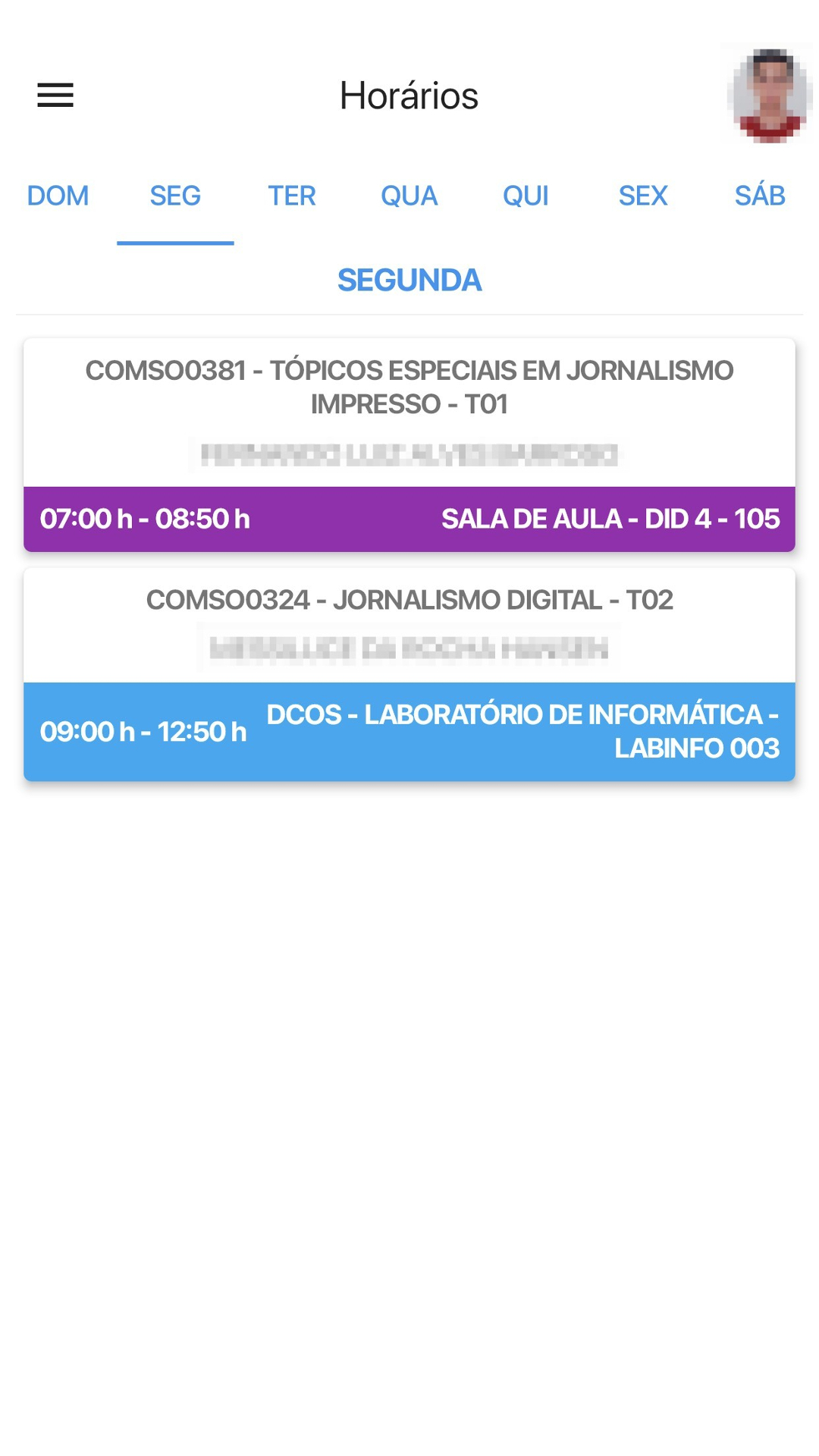Image resolution: width=819 pixels, height=1456 pixels.
Task: Open the hamburger navigation menu
Action: 55,96
